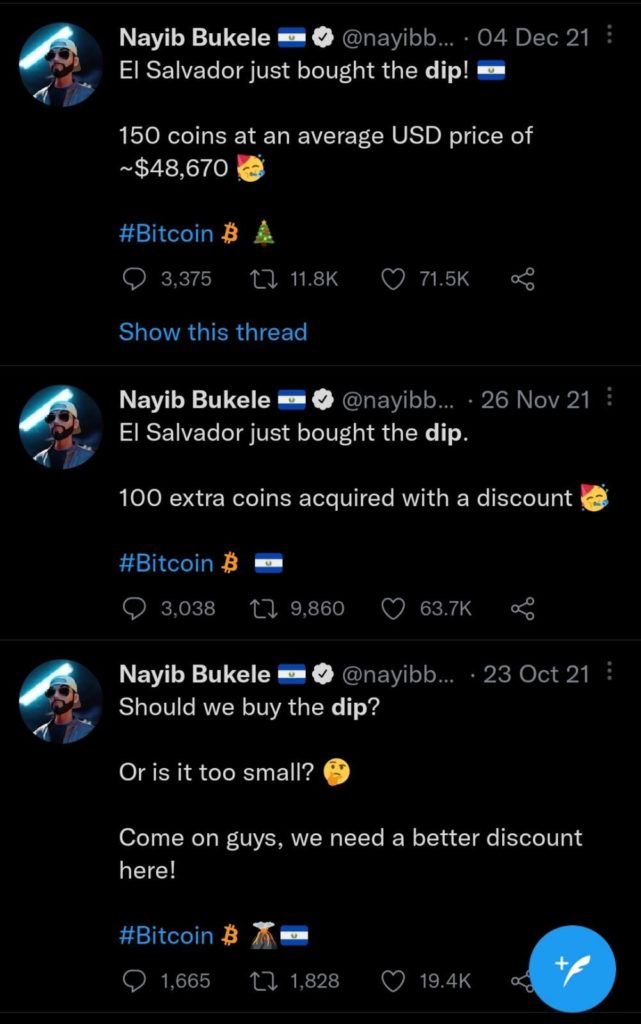Compose a new tweet
Screen dimensions: 641x1024
tap(573, 969)
